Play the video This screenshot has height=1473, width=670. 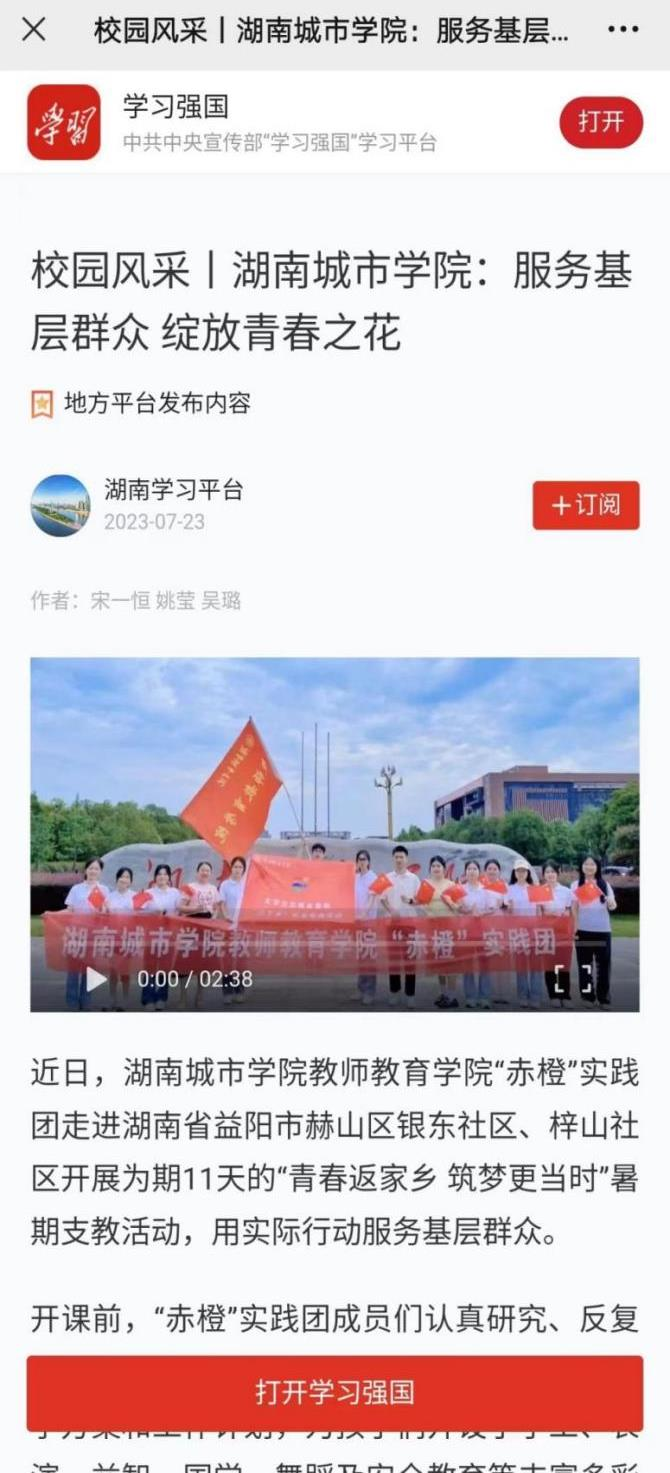coord(96,979)
